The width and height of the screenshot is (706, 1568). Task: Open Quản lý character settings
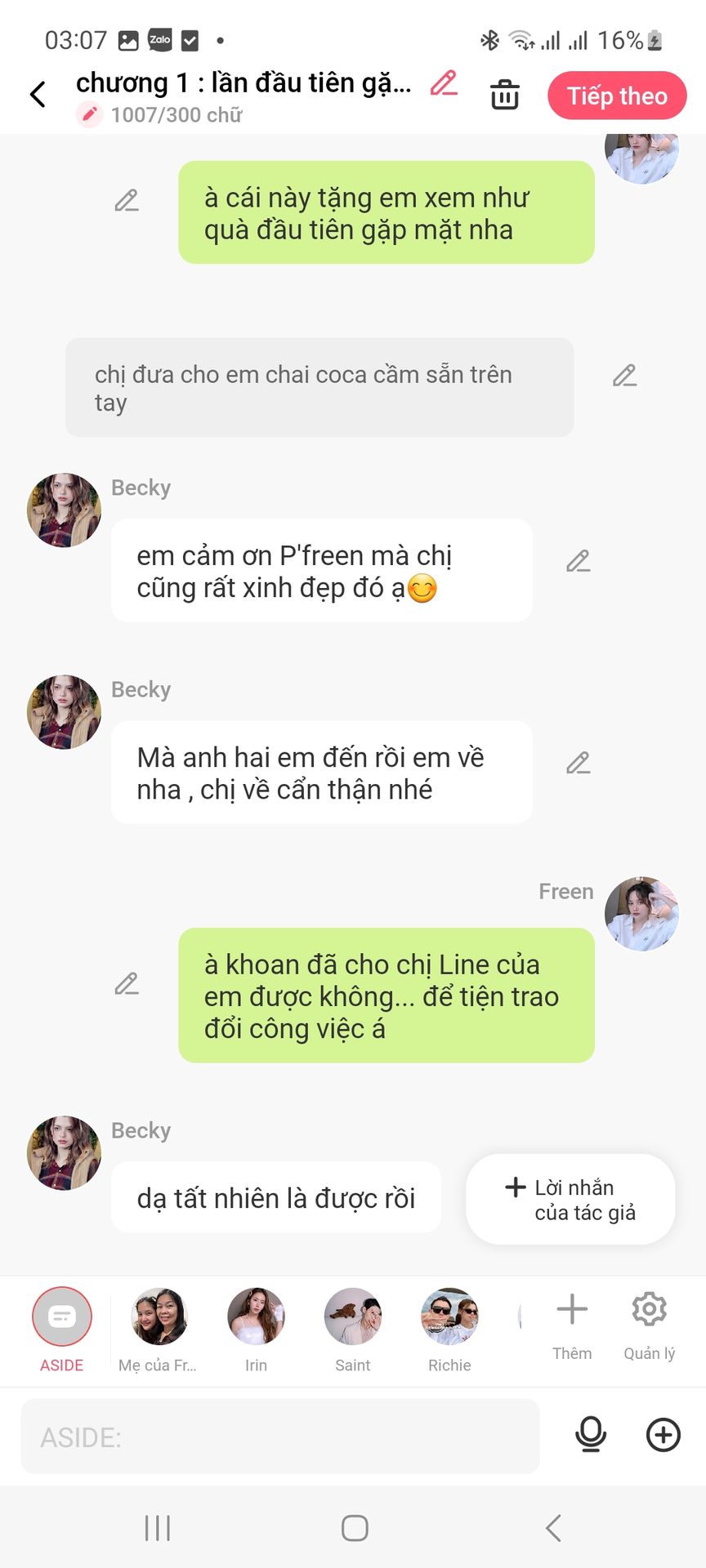[x=649, y=1323]
